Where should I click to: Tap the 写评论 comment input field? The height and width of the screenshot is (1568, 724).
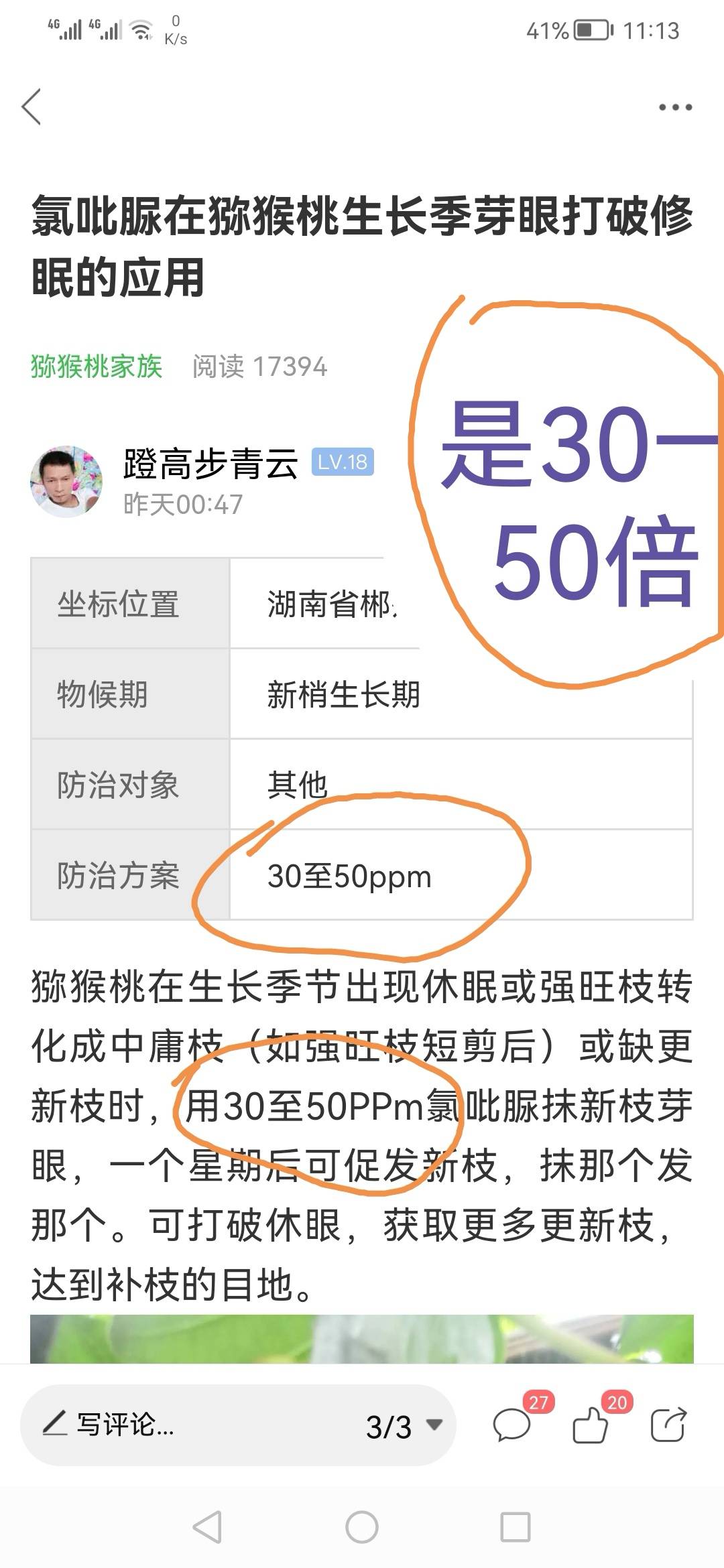(194, 1425)
